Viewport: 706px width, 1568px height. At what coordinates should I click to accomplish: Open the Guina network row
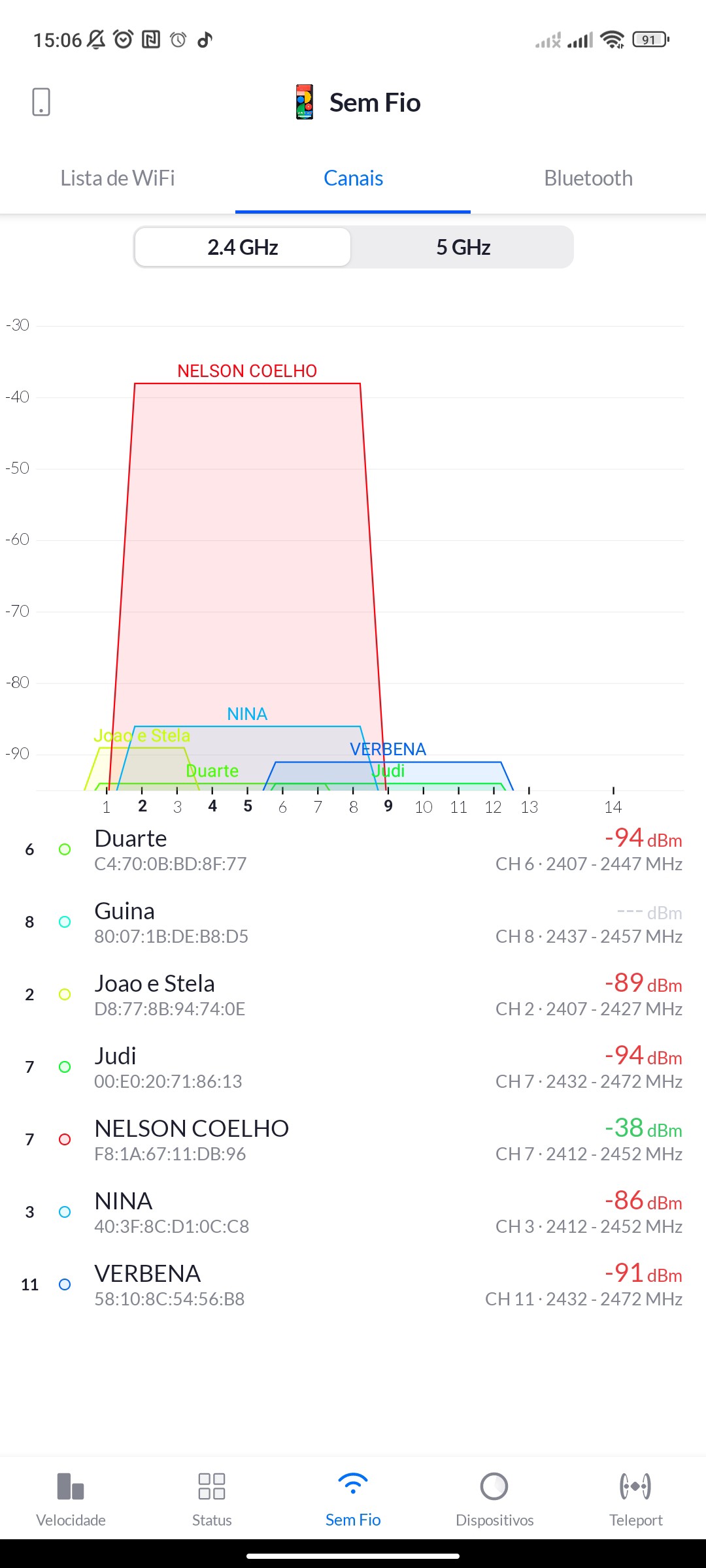pyautogui.click(x=353, y=922)
